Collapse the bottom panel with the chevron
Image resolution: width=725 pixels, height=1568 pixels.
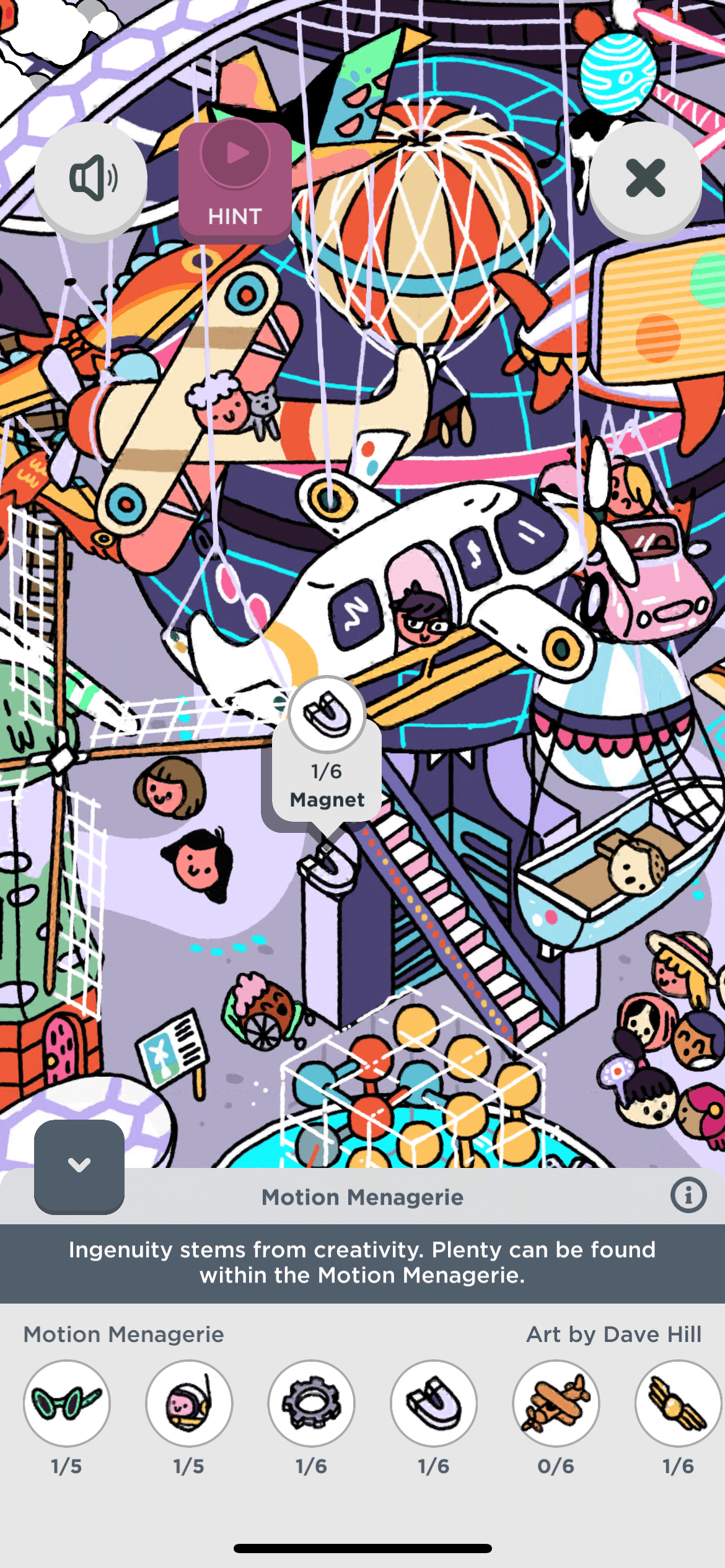click(79, 1165)
